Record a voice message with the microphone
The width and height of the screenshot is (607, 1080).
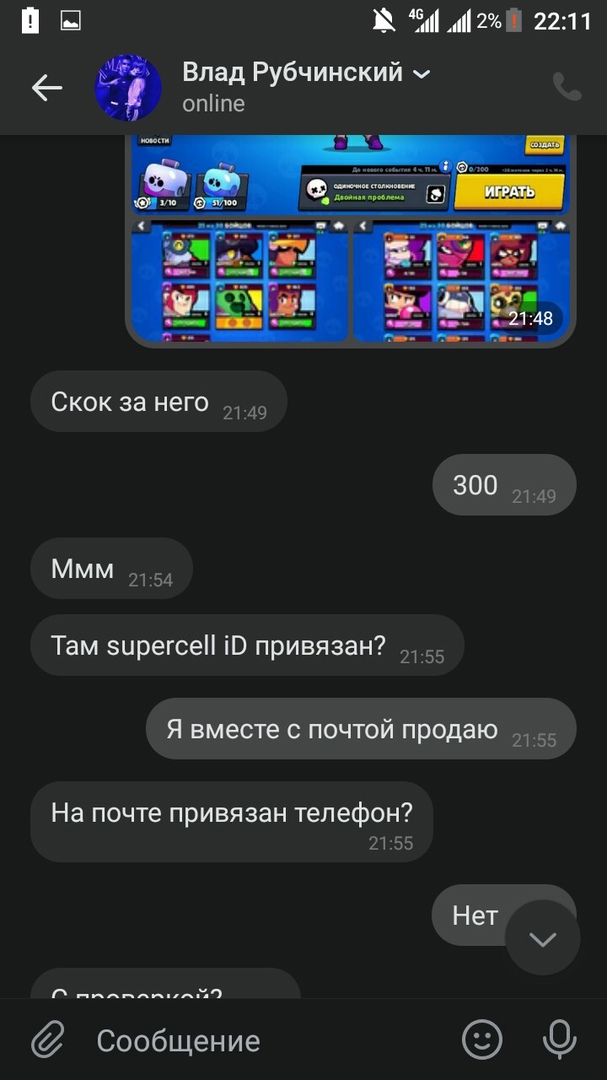(x=559, y=1040)
